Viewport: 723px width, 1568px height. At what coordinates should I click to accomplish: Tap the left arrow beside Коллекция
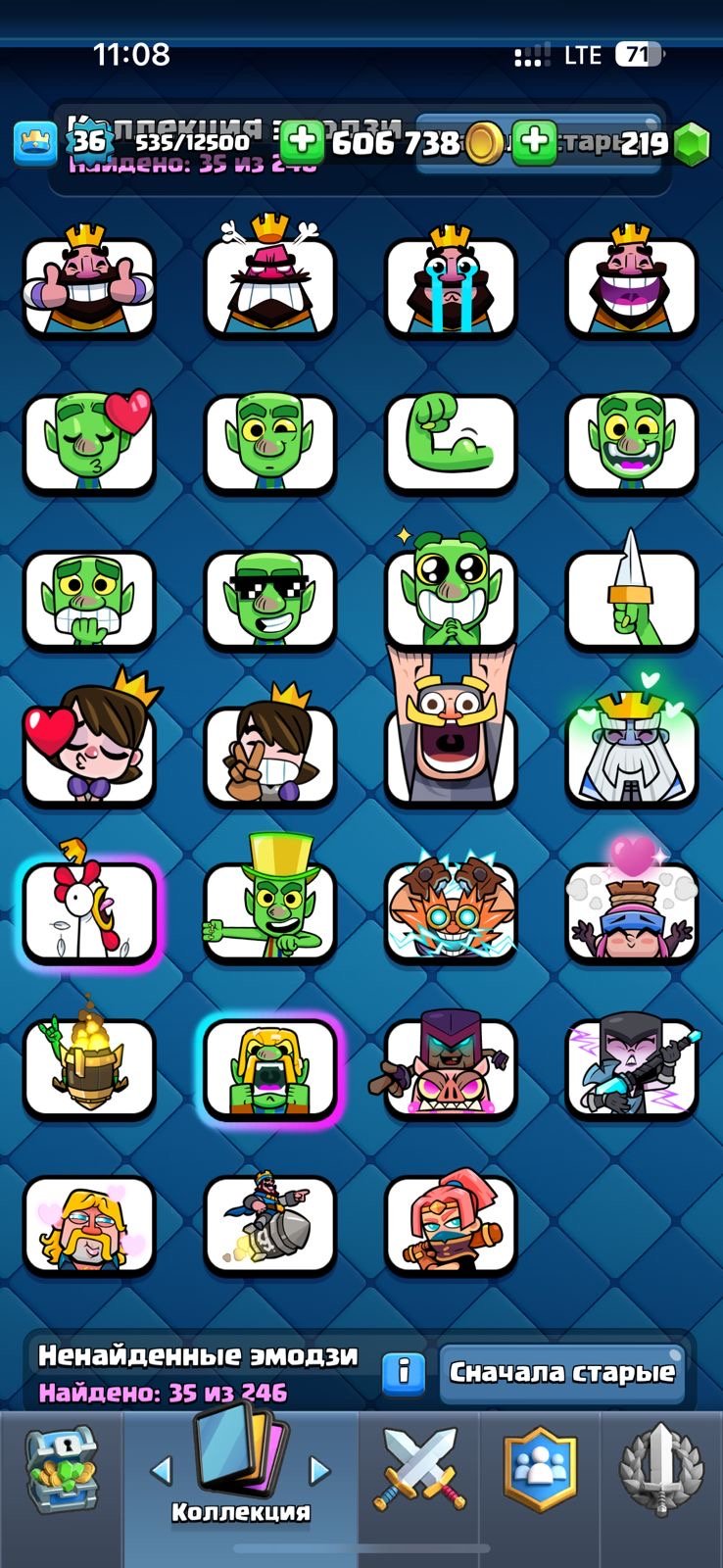(x=161, y=1469)
